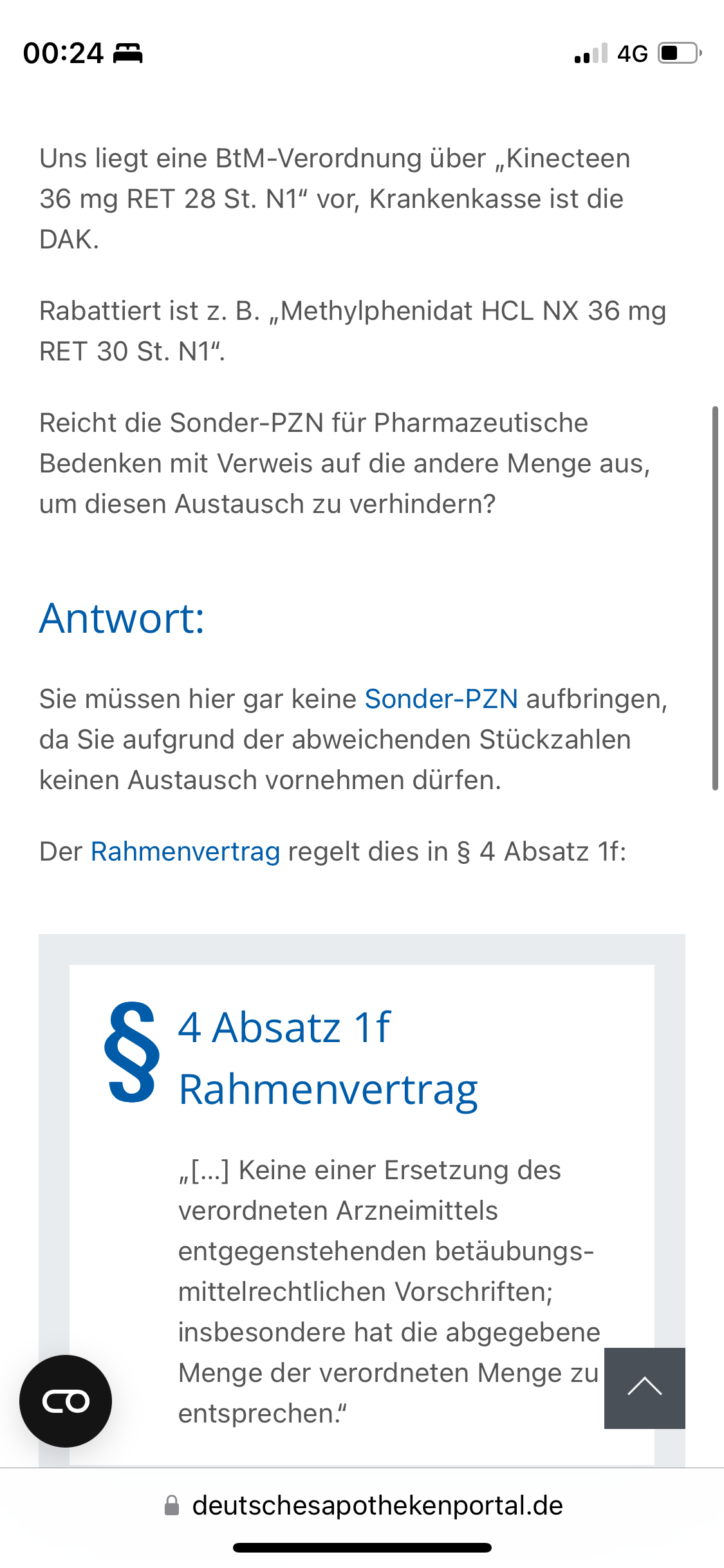724x1568 pixels.
Task: Follow the Rahmenvertrag link
Action: click(185, 852)
